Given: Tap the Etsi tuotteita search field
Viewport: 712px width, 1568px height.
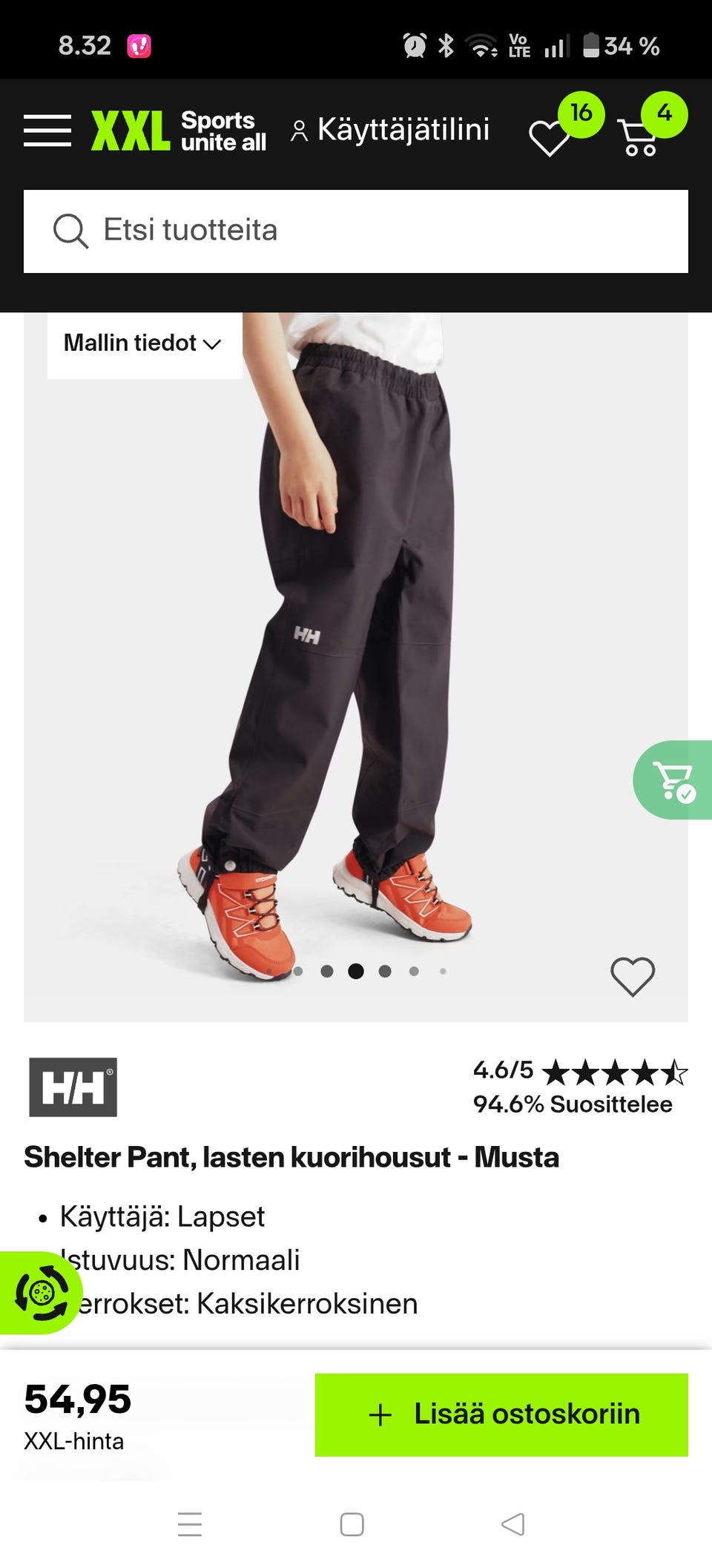Looking at the screenshot, I should (x=356, y=231).
